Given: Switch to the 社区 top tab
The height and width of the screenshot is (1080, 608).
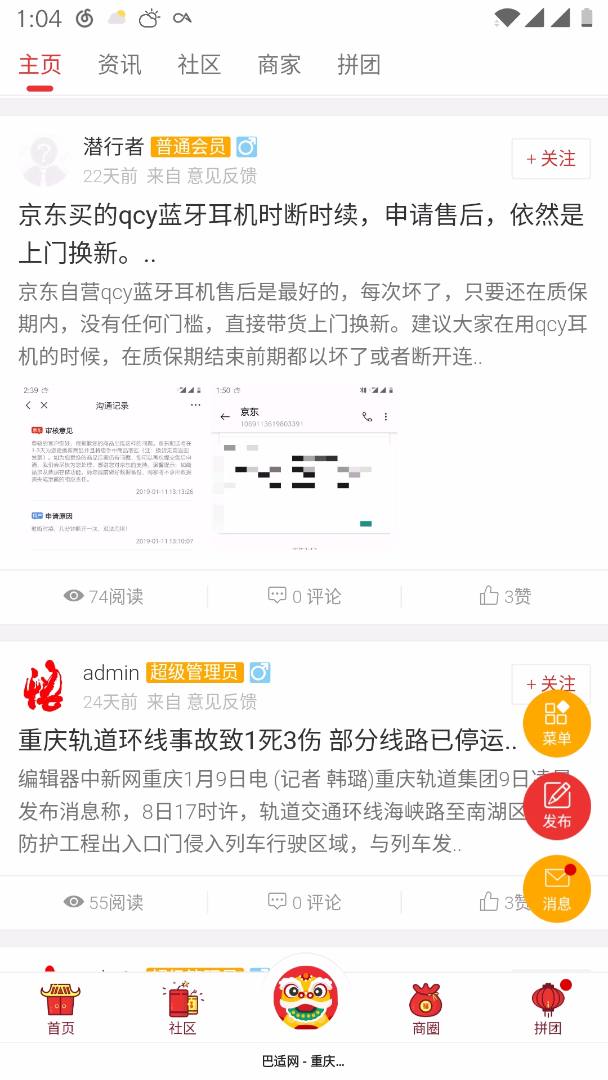Looking at the screenshot, I should click(x=199, y=65).
